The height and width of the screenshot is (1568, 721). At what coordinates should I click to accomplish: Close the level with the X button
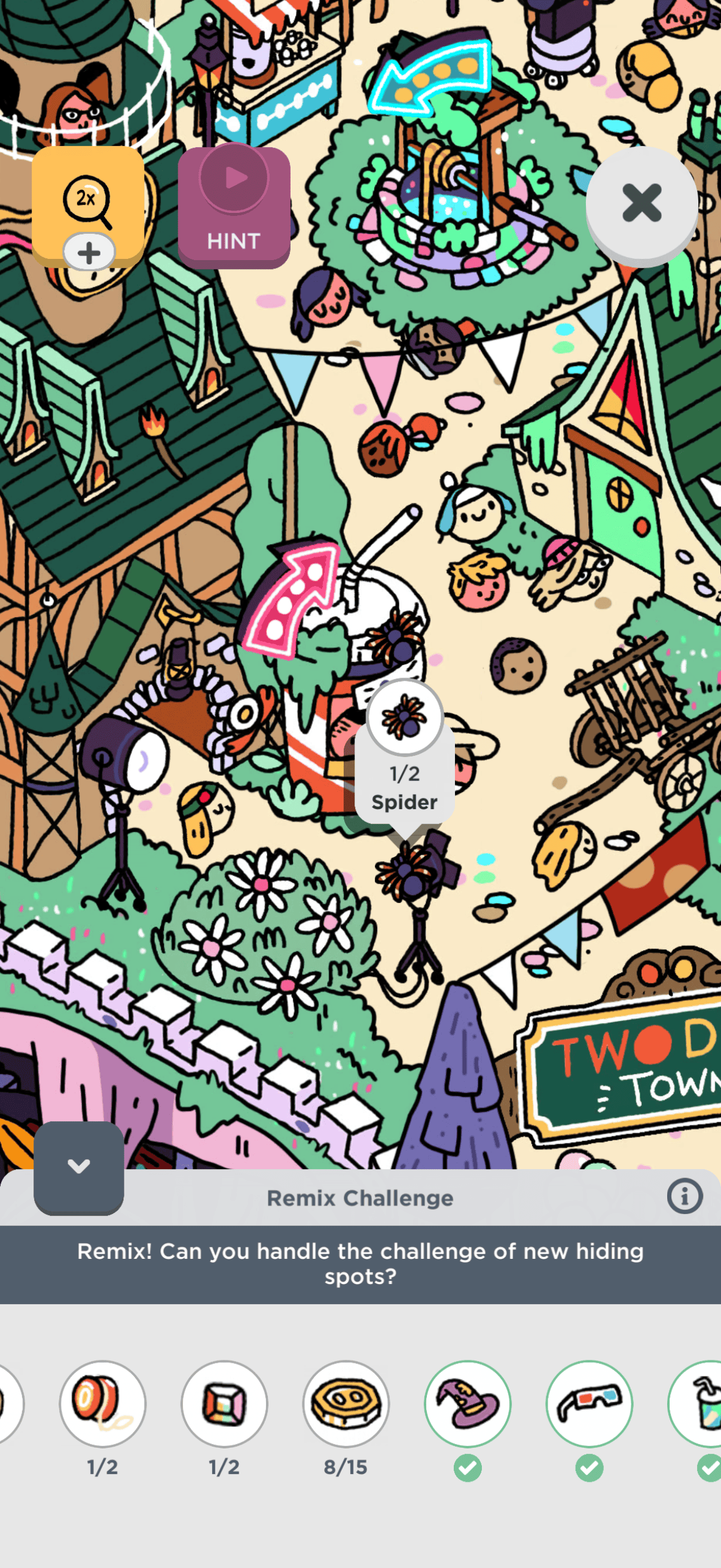(x=641, y=203)
